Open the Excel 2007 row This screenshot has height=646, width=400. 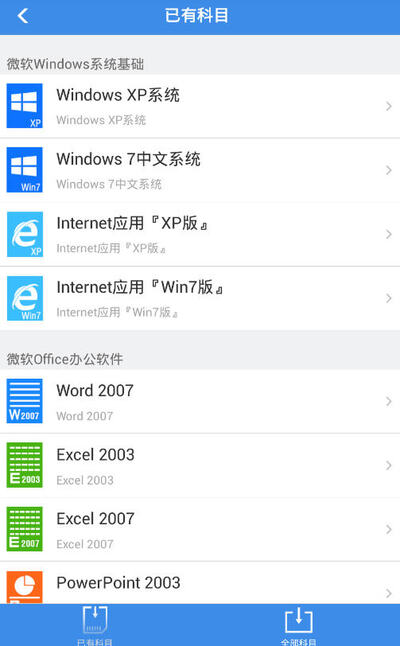[200, 529]
